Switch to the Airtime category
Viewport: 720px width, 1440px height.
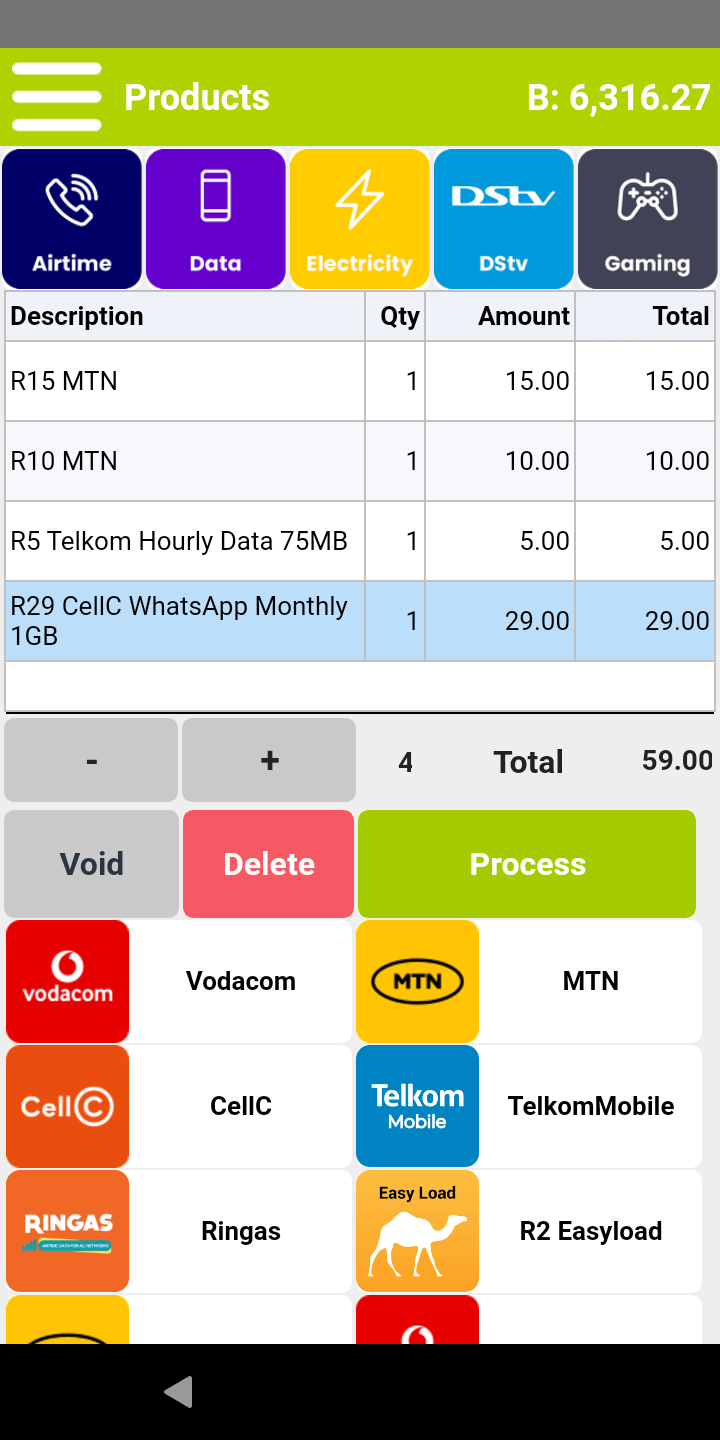(72, 219)
